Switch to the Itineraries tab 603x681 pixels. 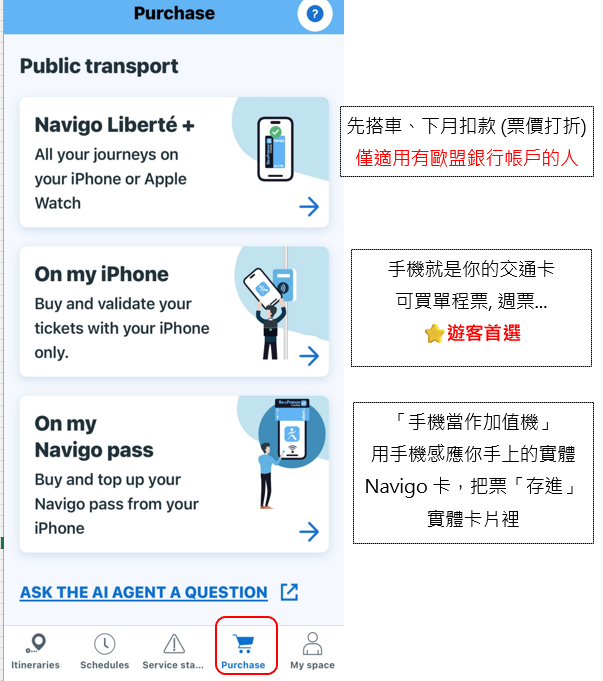(x=36, y=651)
